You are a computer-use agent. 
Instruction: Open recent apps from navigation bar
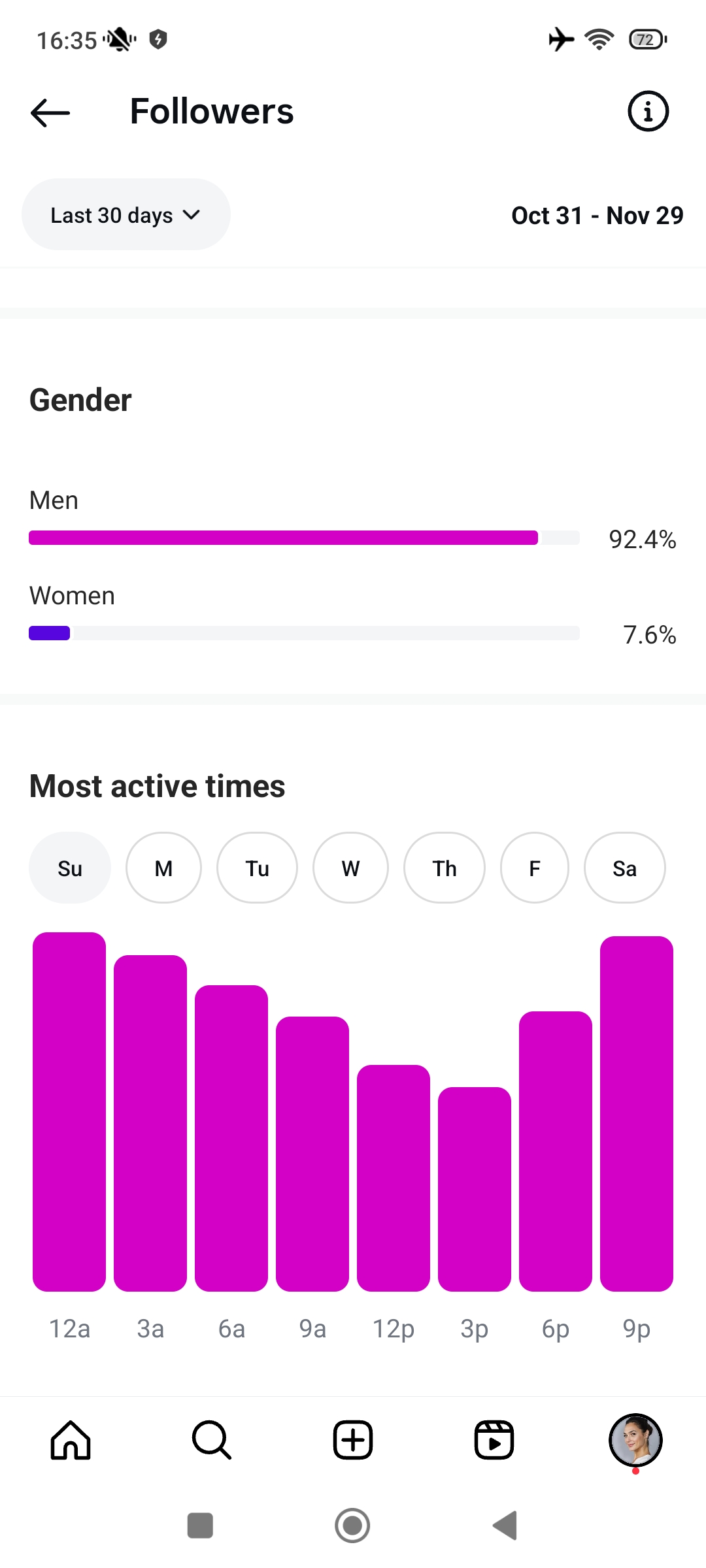[200, 1526]
